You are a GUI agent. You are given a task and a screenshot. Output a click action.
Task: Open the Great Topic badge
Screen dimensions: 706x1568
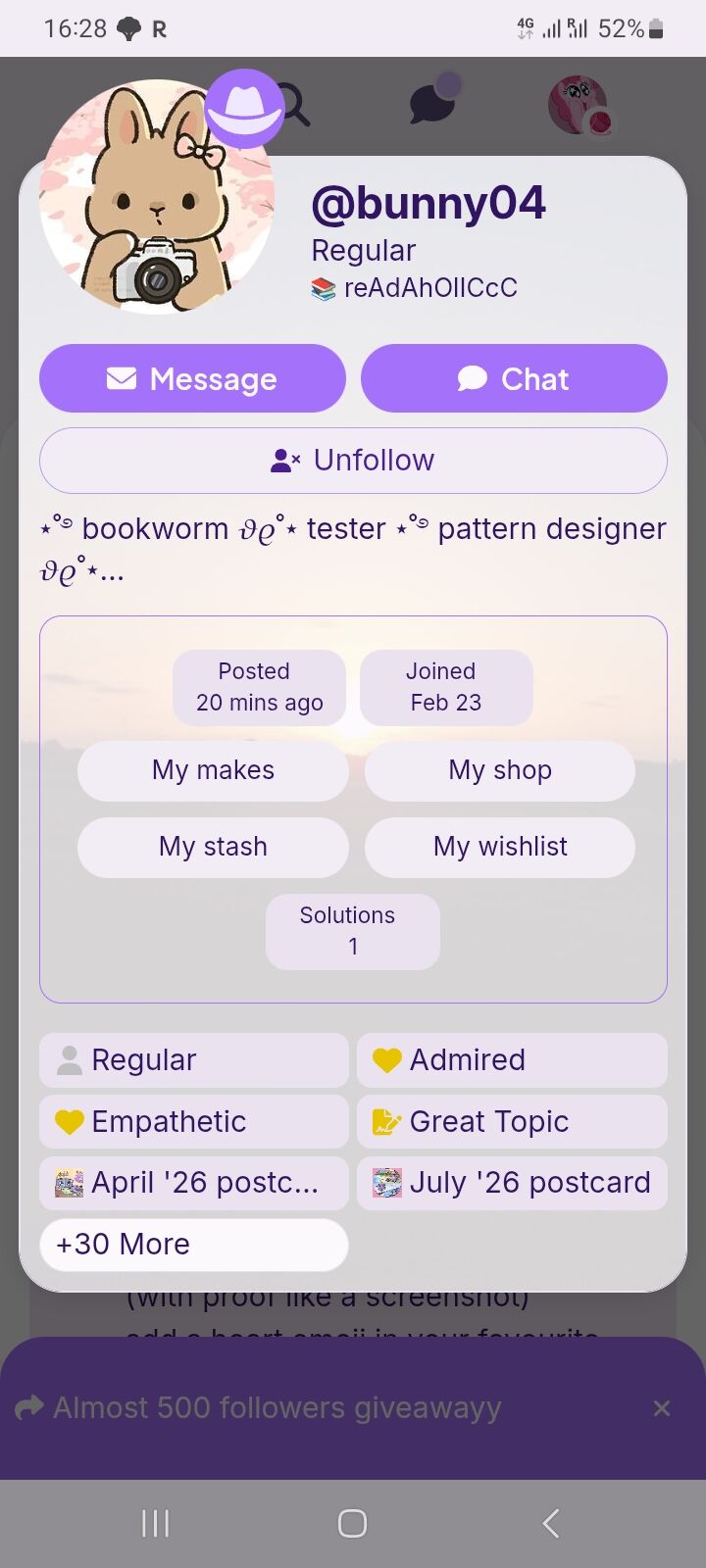coord(512,1122)
